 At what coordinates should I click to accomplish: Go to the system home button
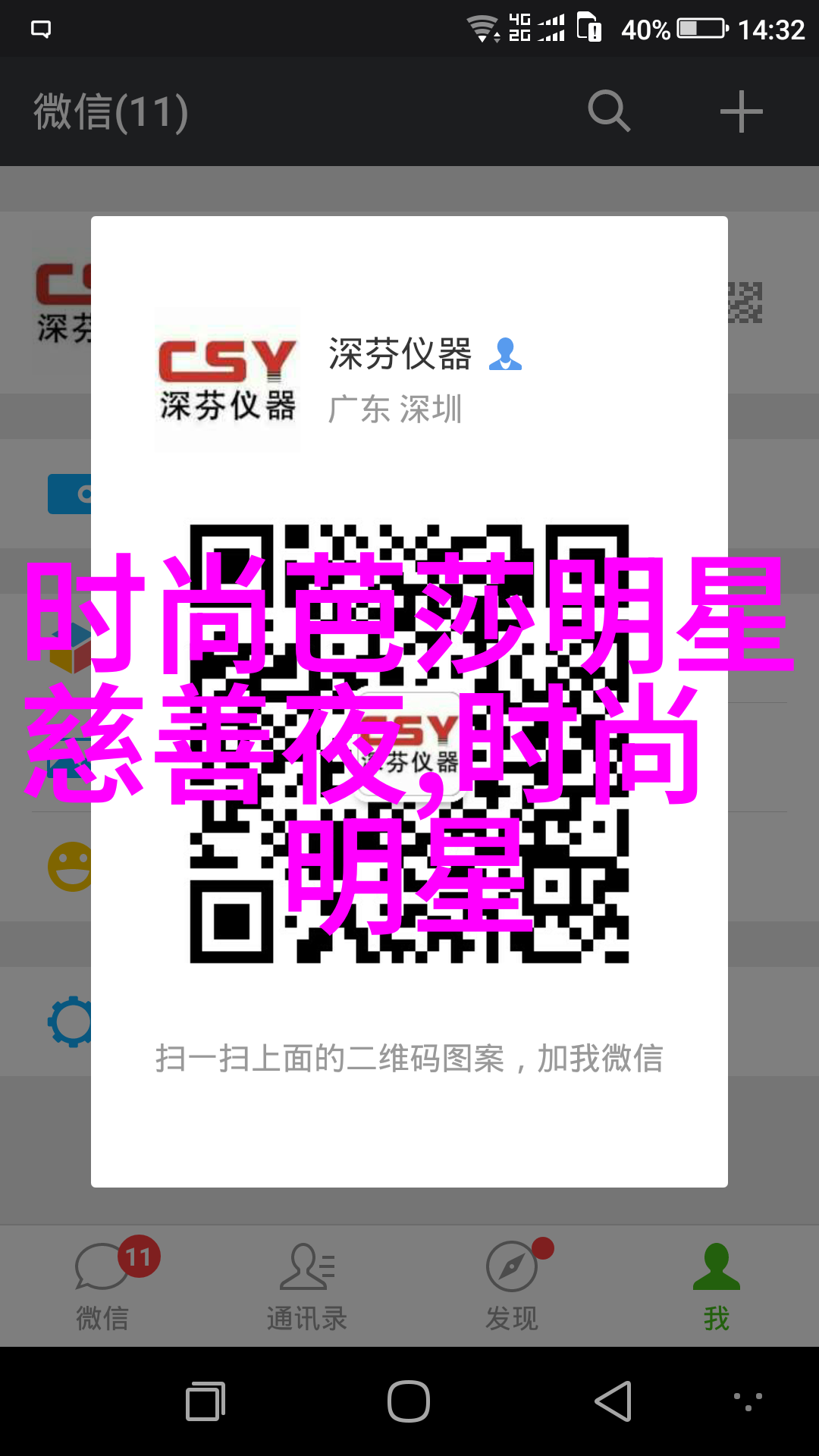(x=409, y=1401)
